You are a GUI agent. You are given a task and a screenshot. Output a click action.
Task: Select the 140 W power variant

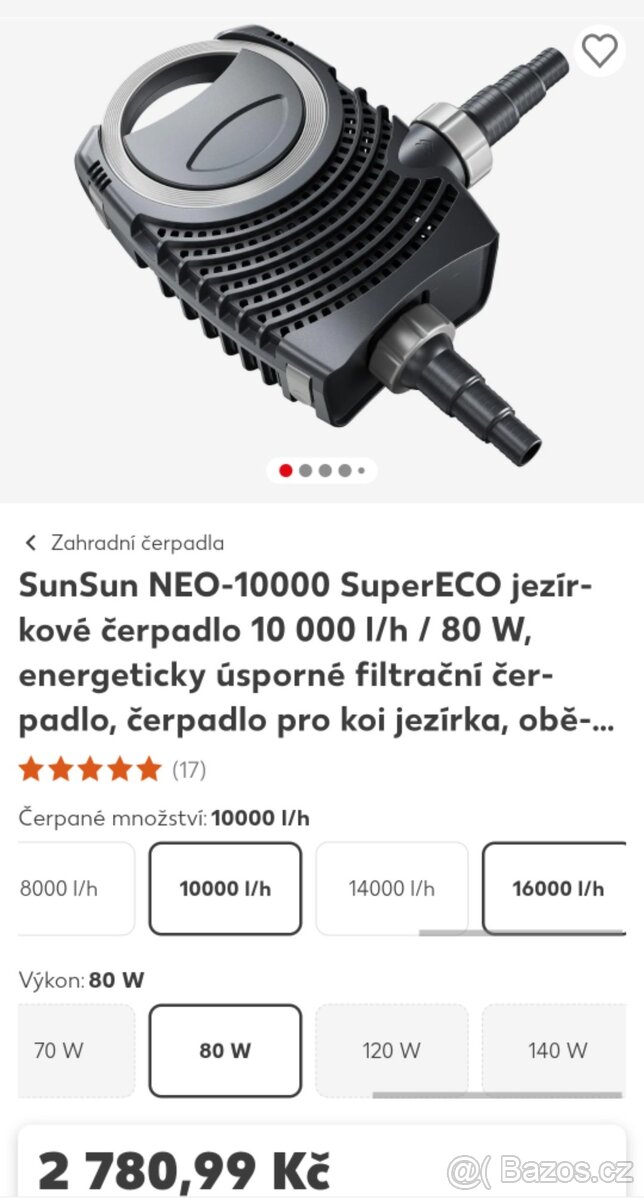[556, 1050]
